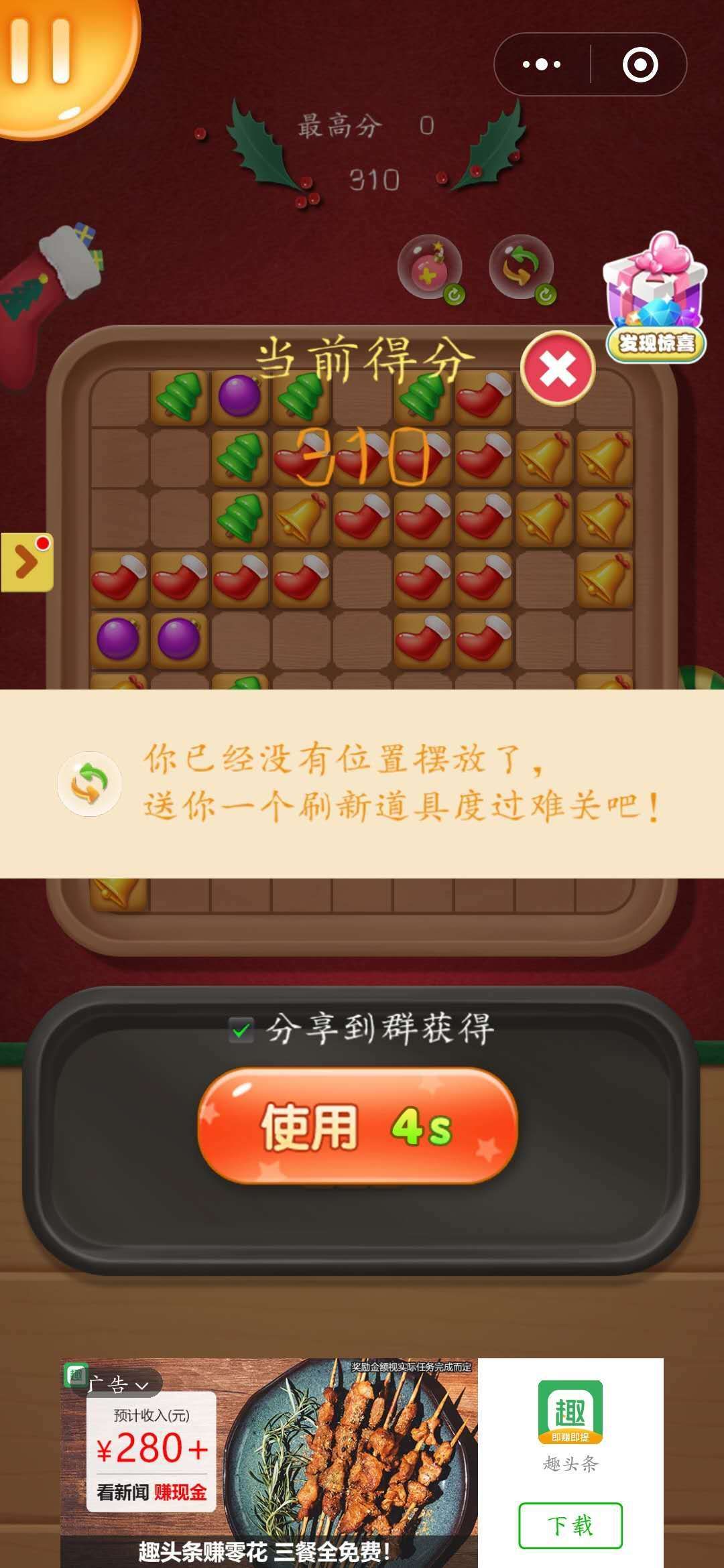Tap 下载 to download 趣头条
This screenshot has height=1568, width=724.
pyautogui.click(x=570, y=1525)
